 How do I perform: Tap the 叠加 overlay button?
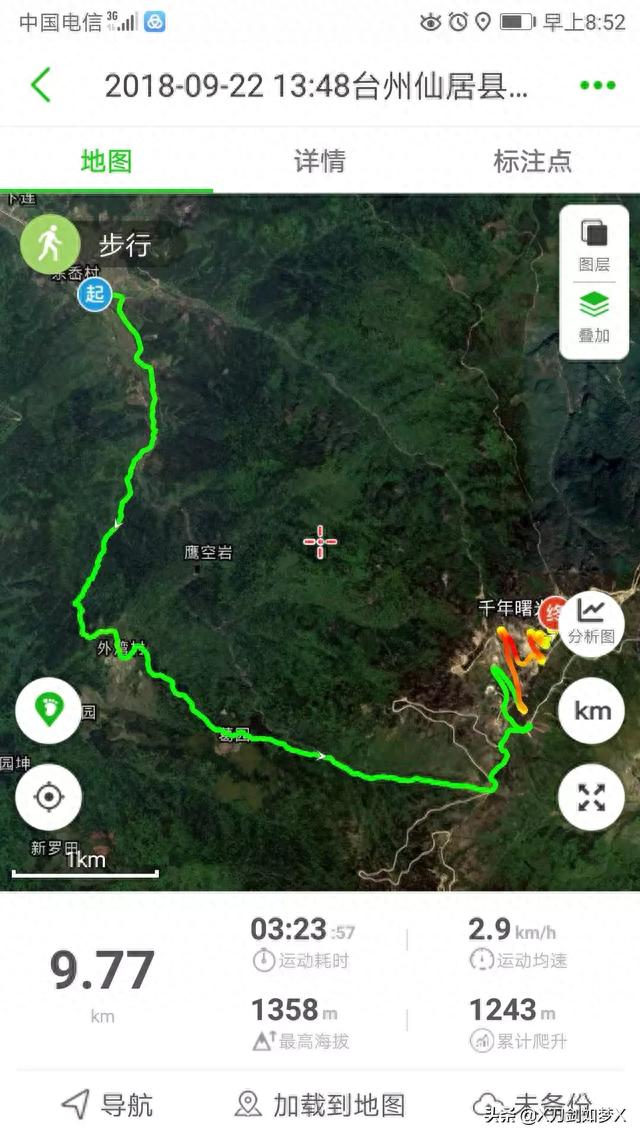click(594, 316)
